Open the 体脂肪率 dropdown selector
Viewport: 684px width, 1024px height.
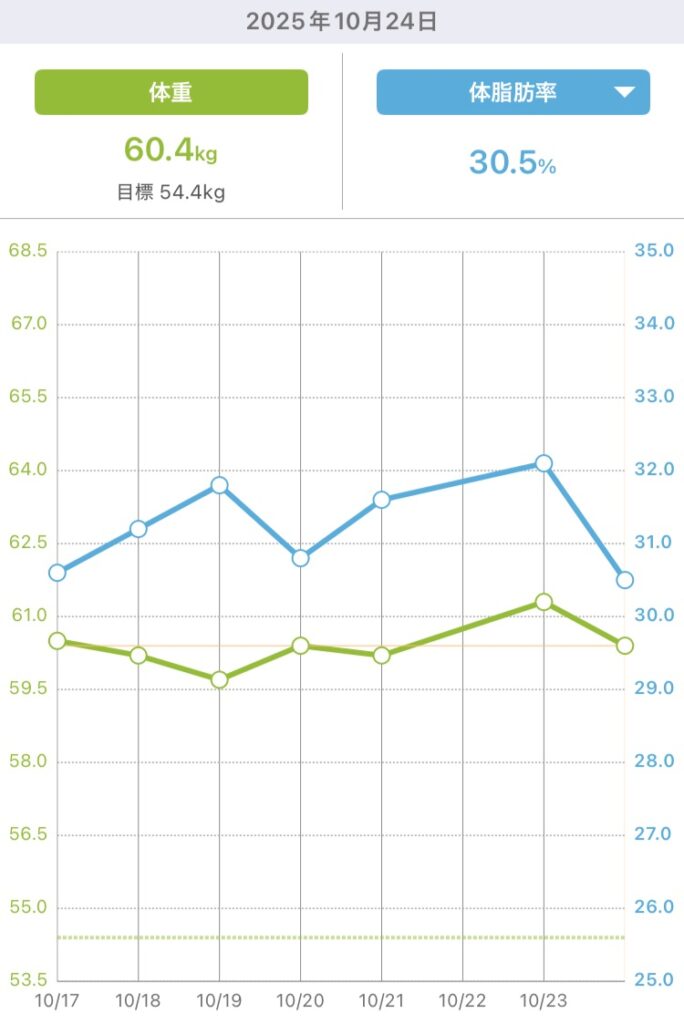513,93
